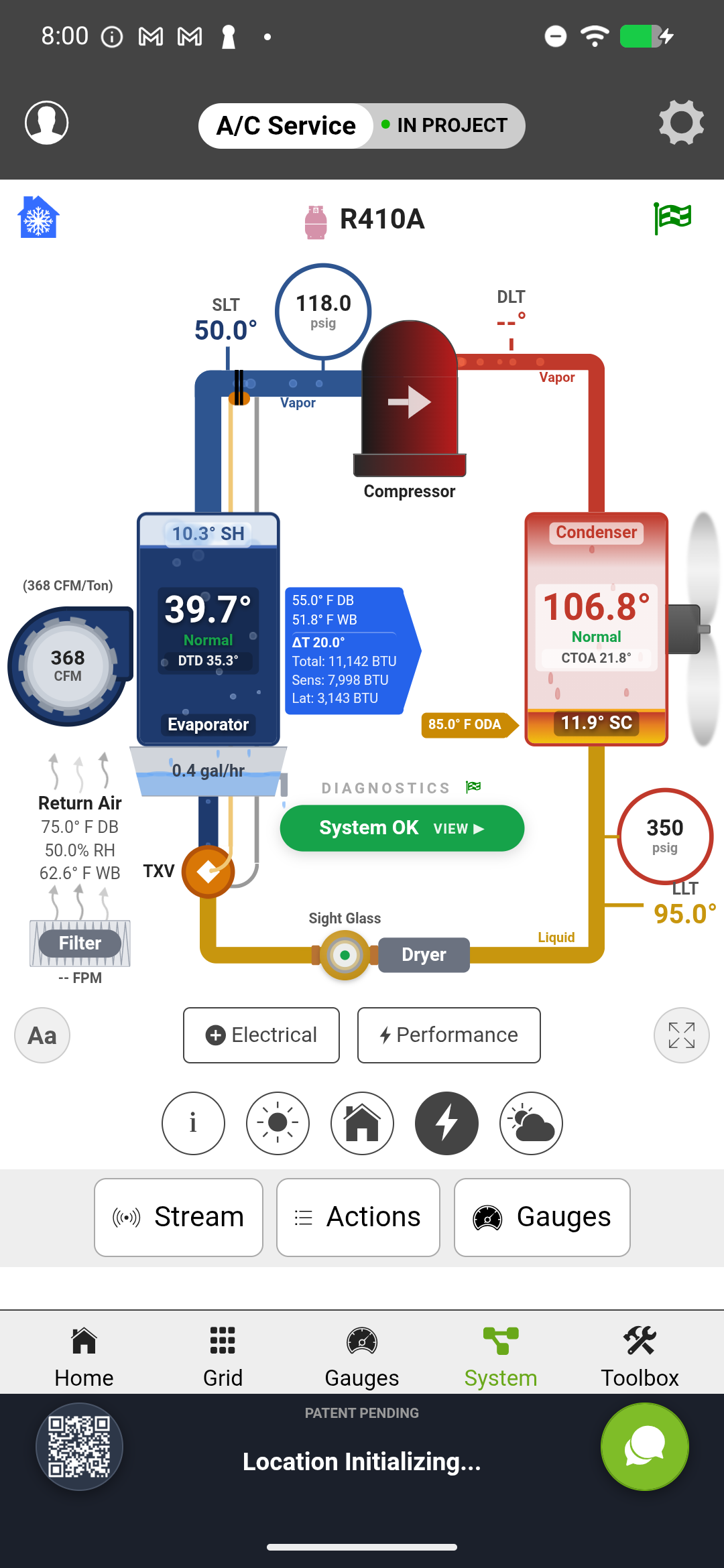The image size is (724, 1568).
Task: Open settings gear
Action: tap(681, 123)
